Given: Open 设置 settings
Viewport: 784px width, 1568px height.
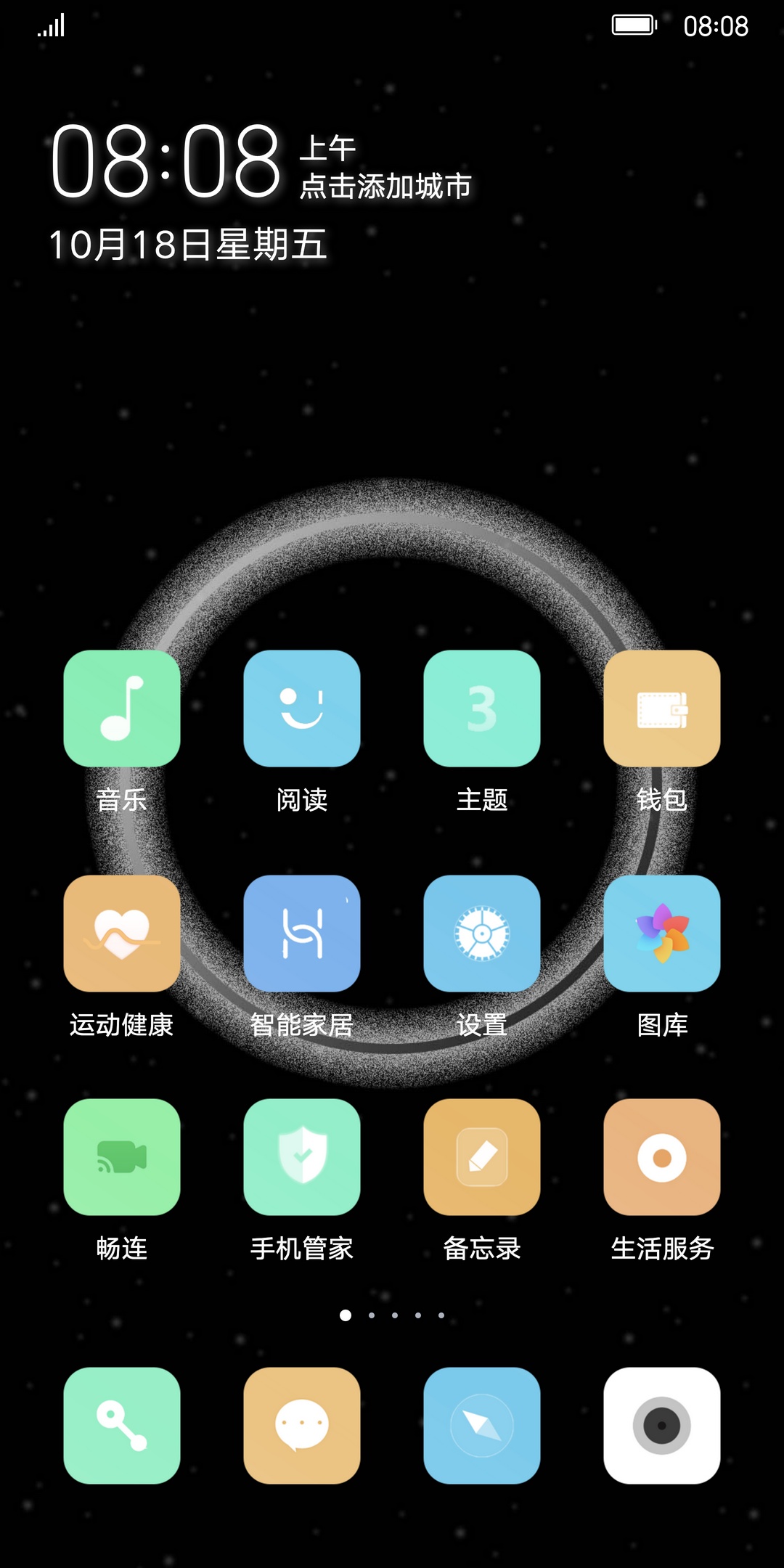Looking at the screenshot, I should point(481,934).
